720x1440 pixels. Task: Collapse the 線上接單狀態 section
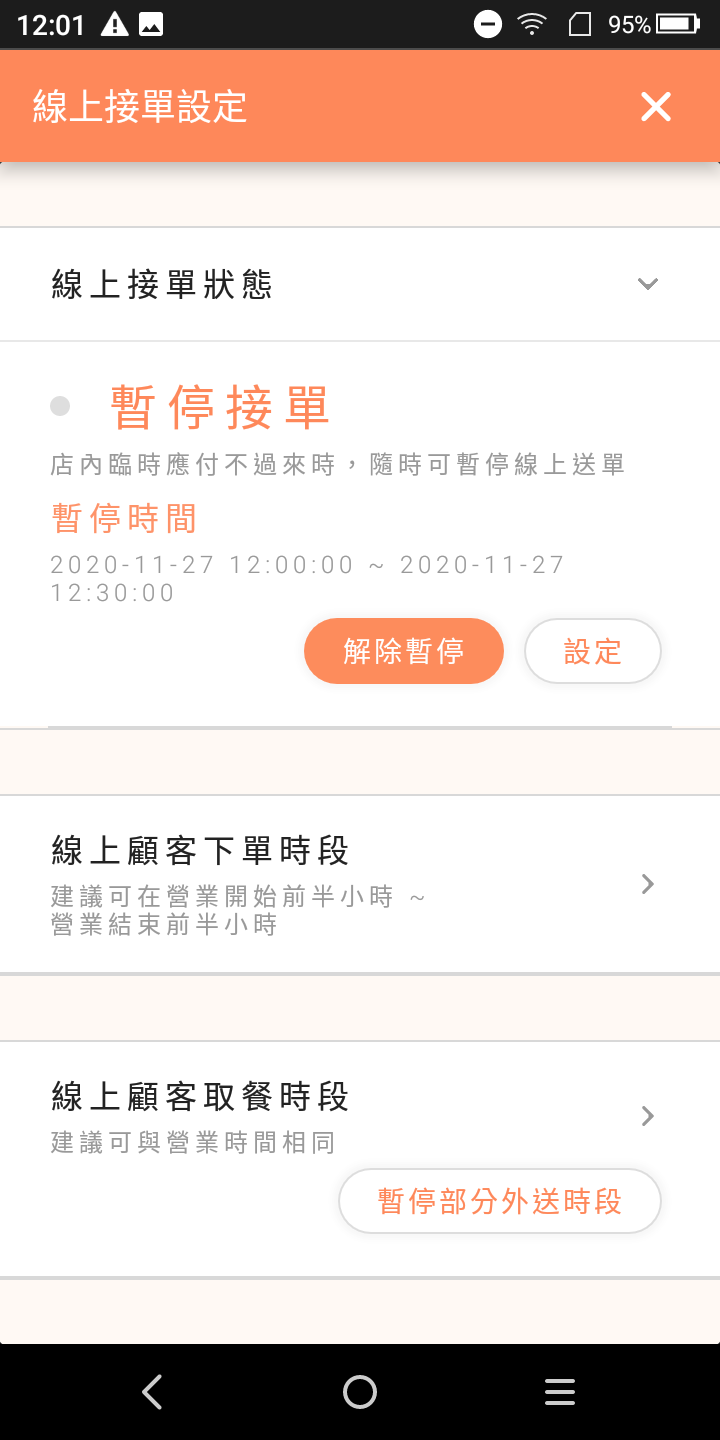[x=647, y=284]
